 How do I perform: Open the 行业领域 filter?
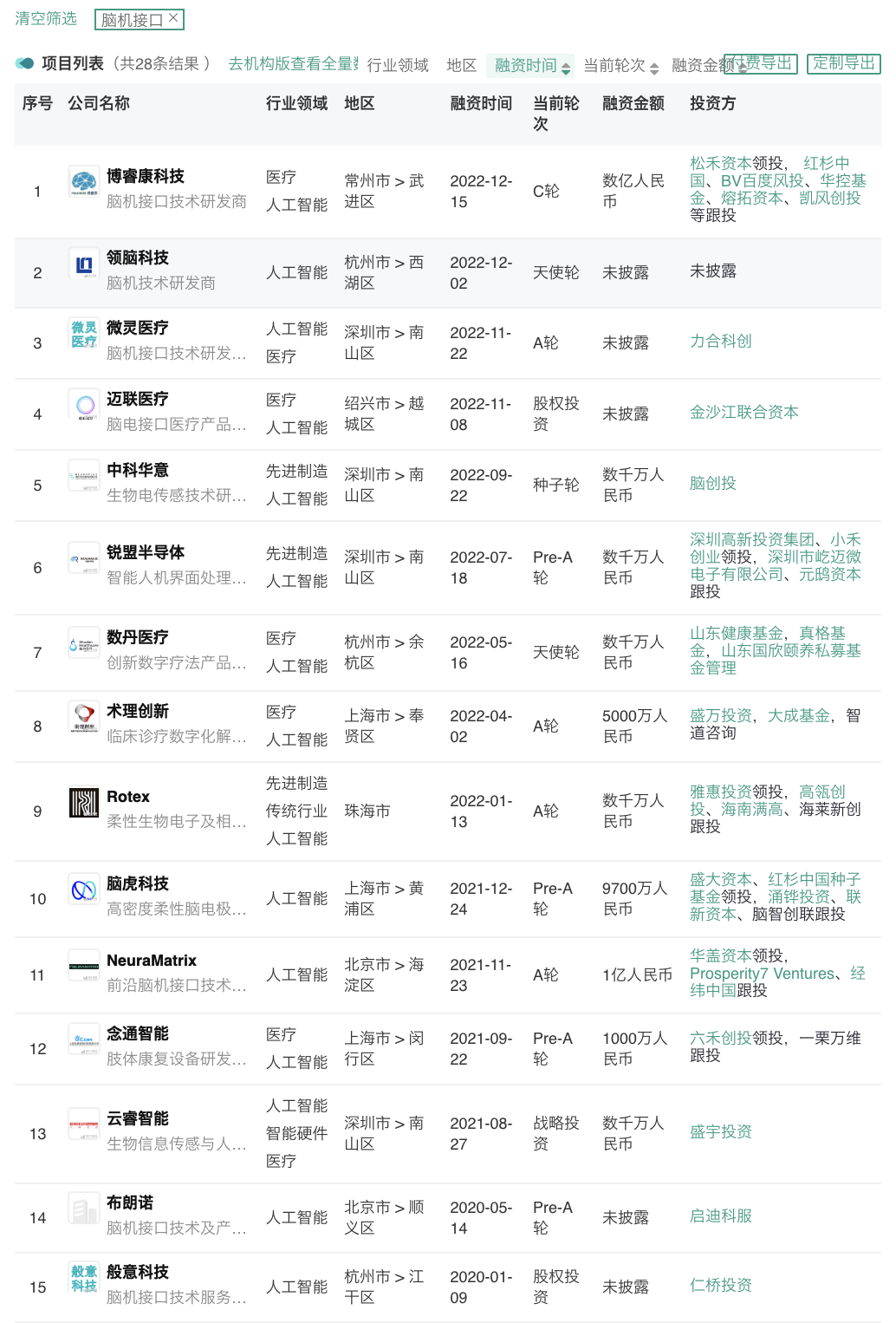[x=398, y=65]
